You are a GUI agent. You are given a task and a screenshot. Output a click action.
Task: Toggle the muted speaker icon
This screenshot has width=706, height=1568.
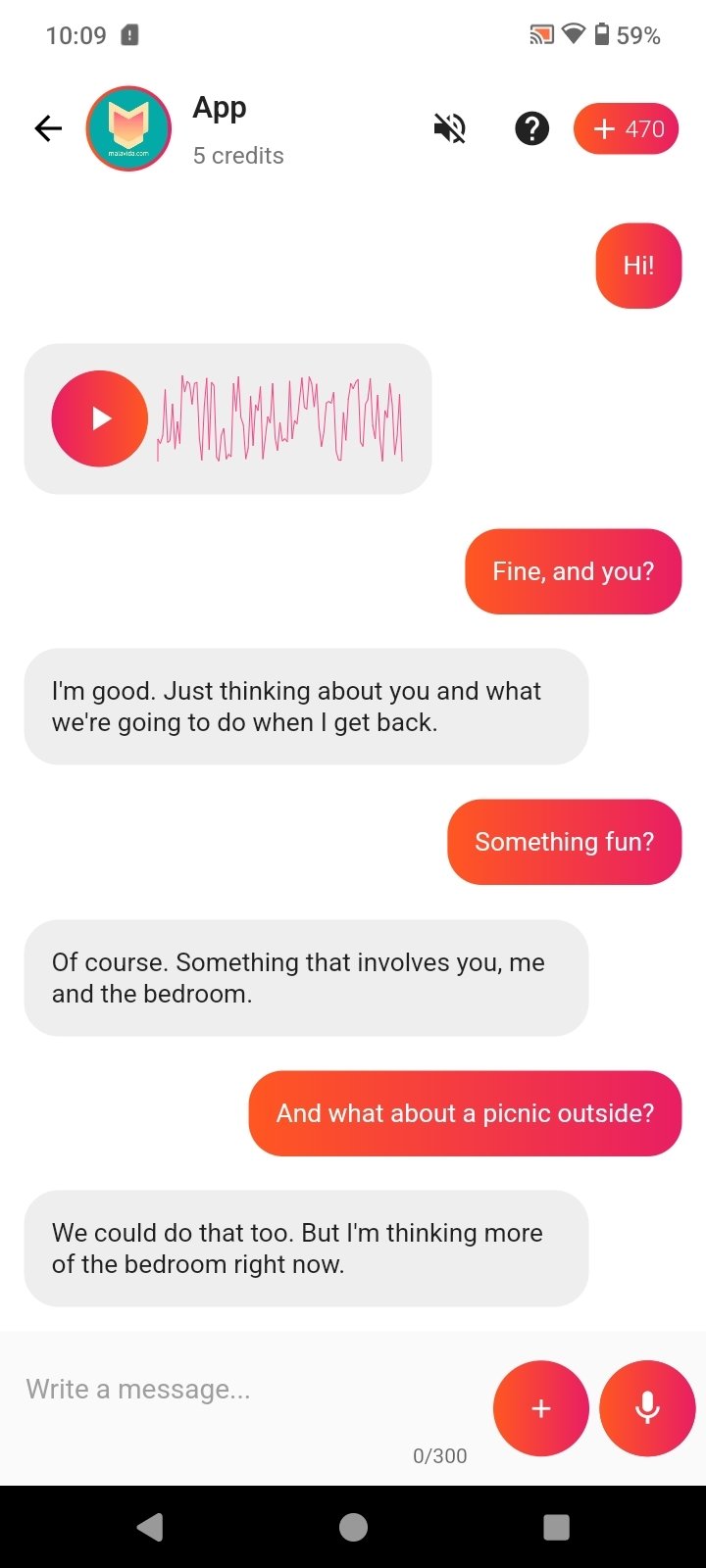tap(450, 128)
